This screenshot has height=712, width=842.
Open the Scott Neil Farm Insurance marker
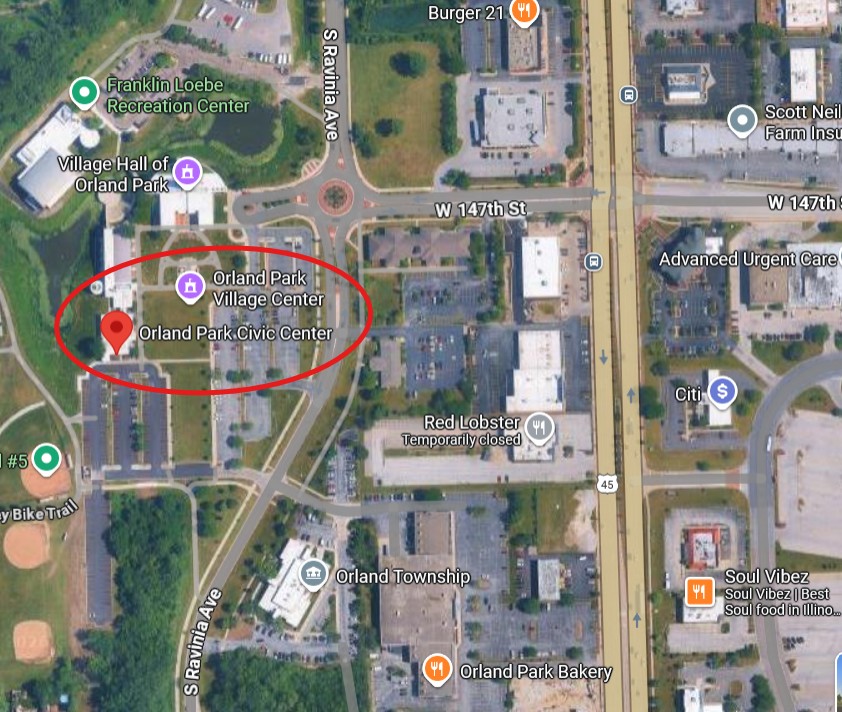[x=741, y=121]
